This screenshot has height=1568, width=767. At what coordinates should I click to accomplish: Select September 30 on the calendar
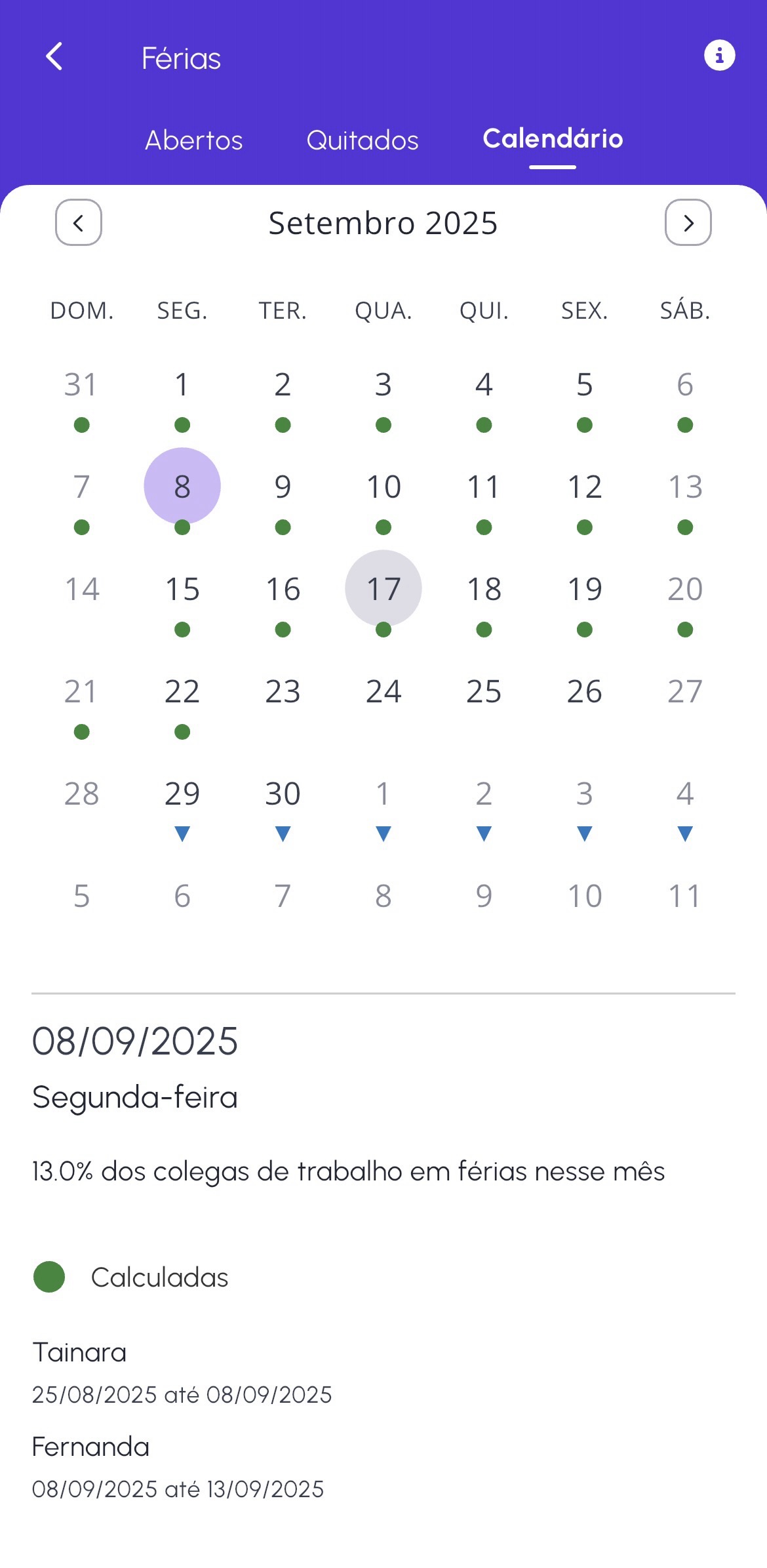click(x=283, y=794)
